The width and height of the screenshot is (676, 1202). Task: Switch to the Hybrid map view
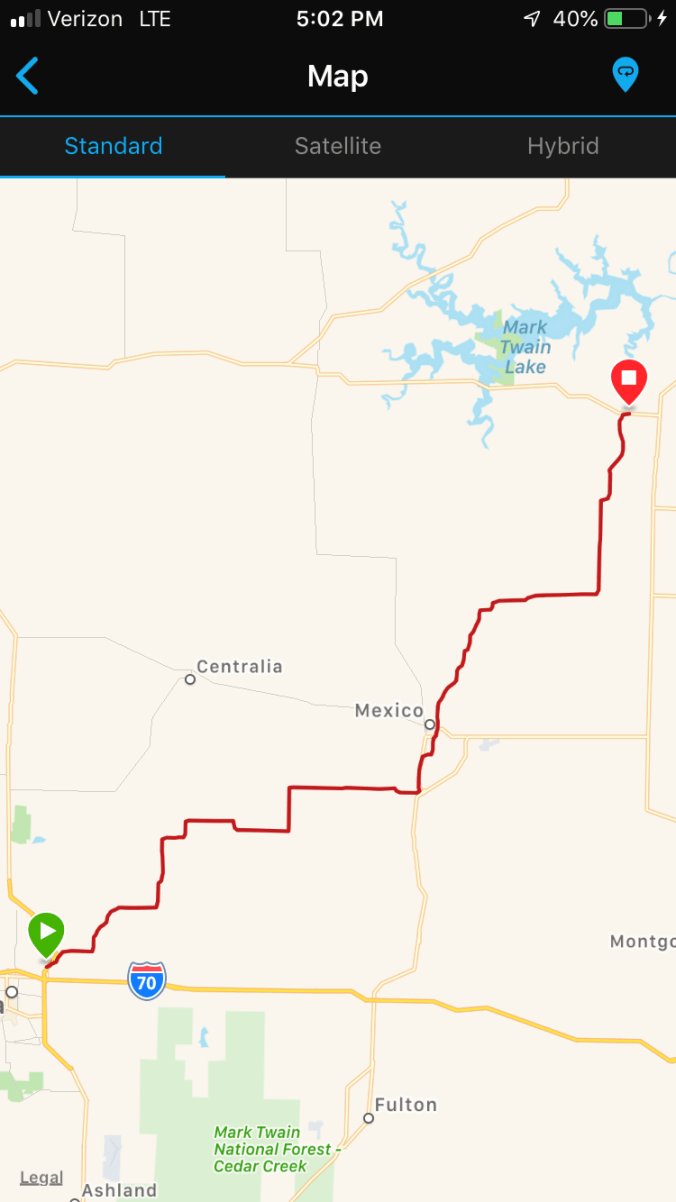click(563, 146)
